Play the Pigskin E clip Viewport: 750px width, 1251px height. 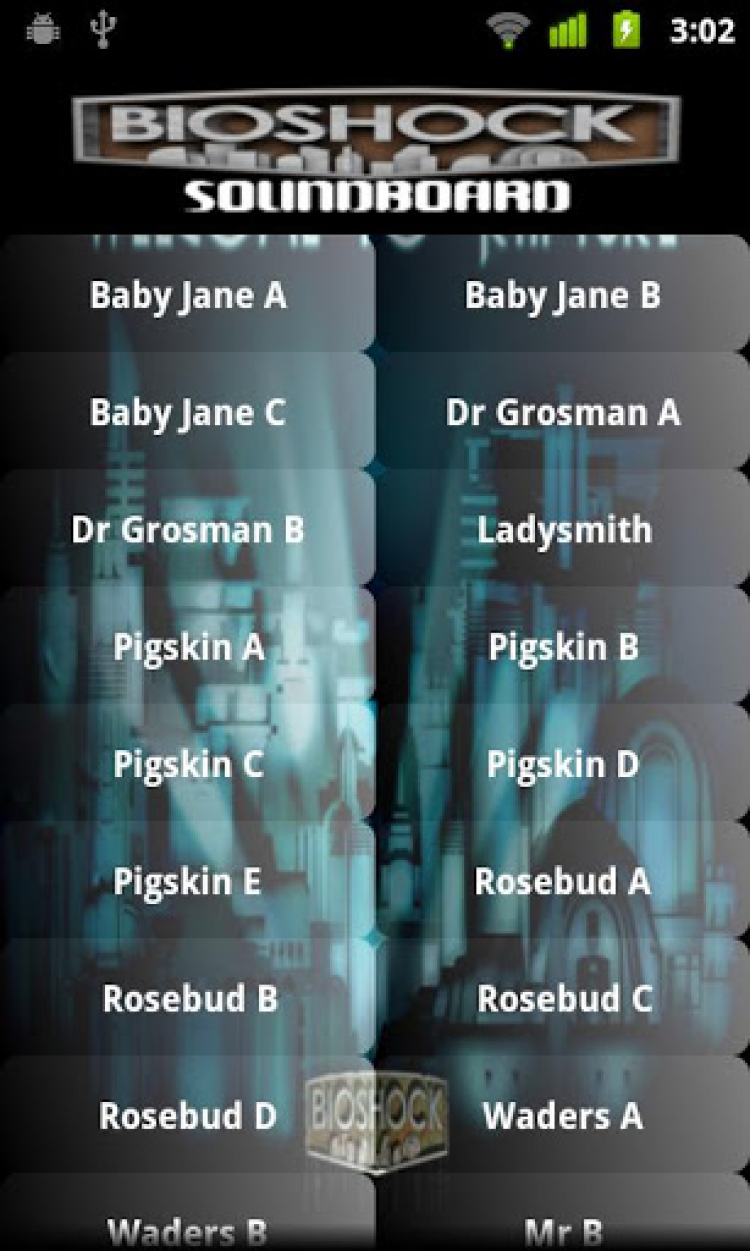[188, 881]
